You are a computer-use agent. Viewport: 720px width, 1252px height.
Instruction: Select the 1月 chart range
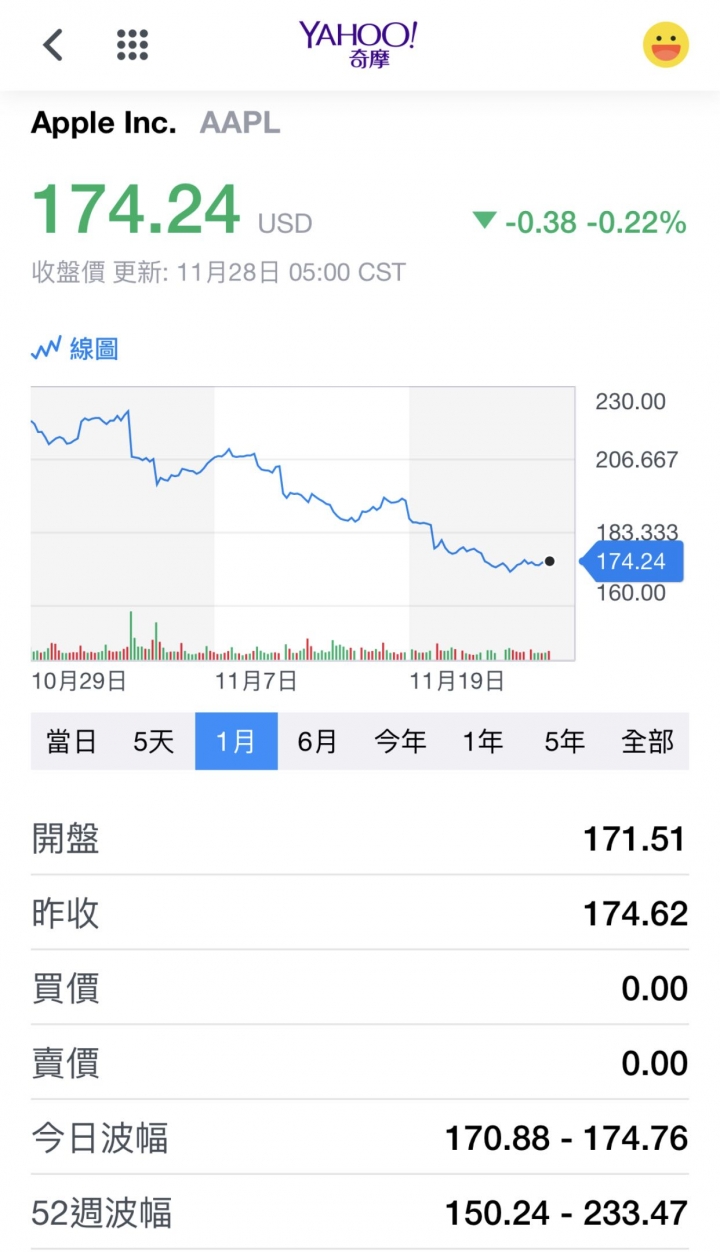click(236, 741)
